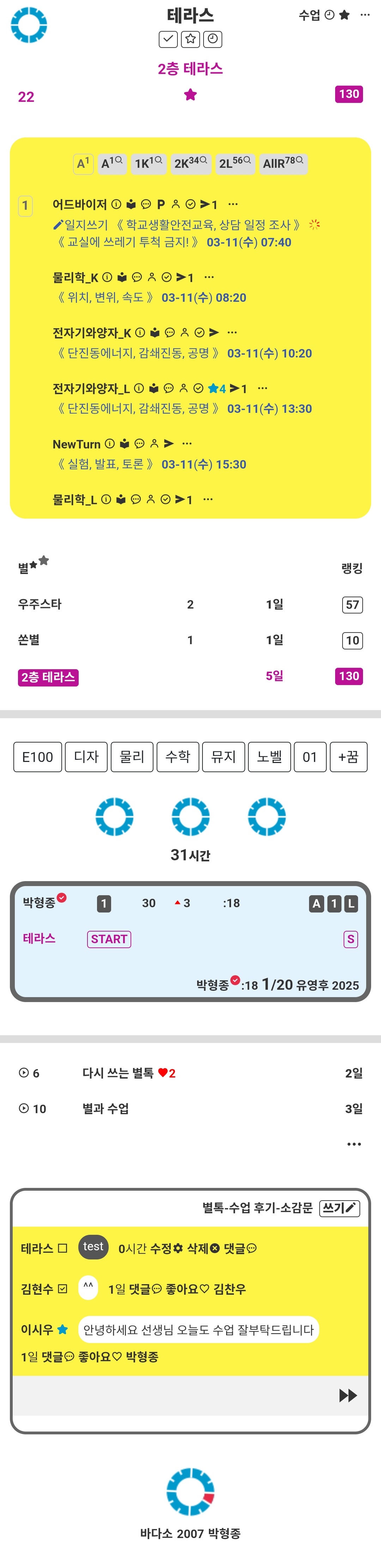This screenshot has width=381, height=1568.
Task: Tap the check icon under 테라스
Action: click(x=168, y=39)
